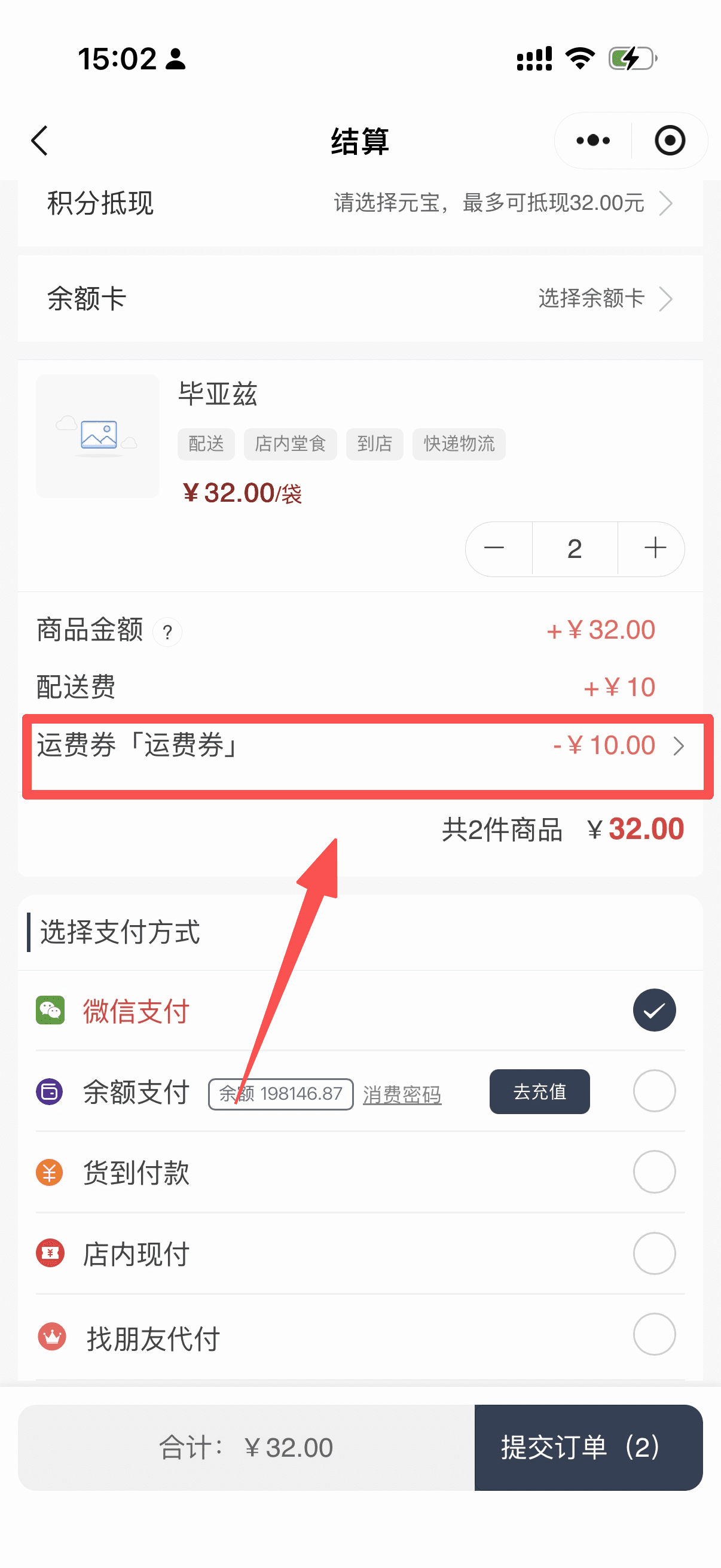Open the mini program more-options menu

[592, 141]
